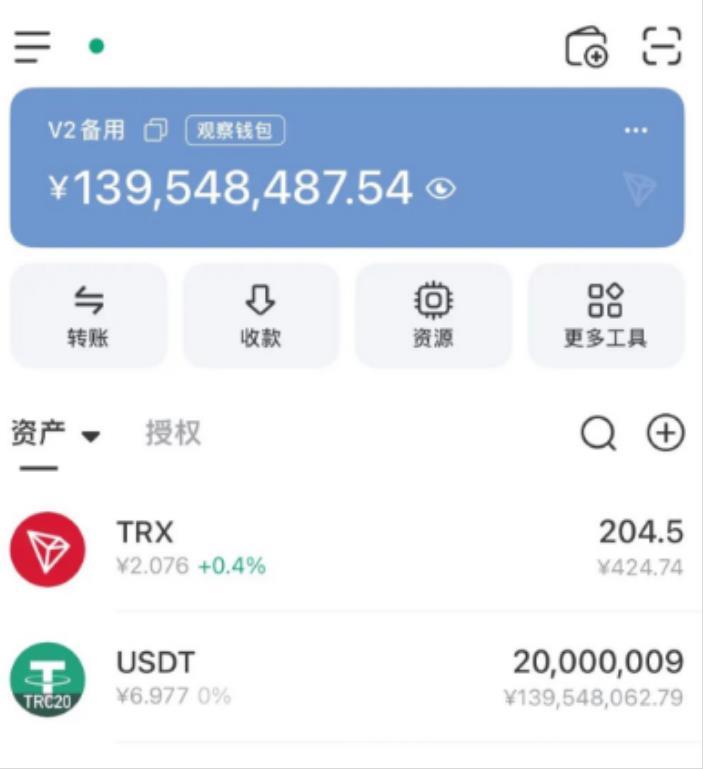Add a new wallet
Image resolution: width=703 pixels, height=769 pixels.
586,47
